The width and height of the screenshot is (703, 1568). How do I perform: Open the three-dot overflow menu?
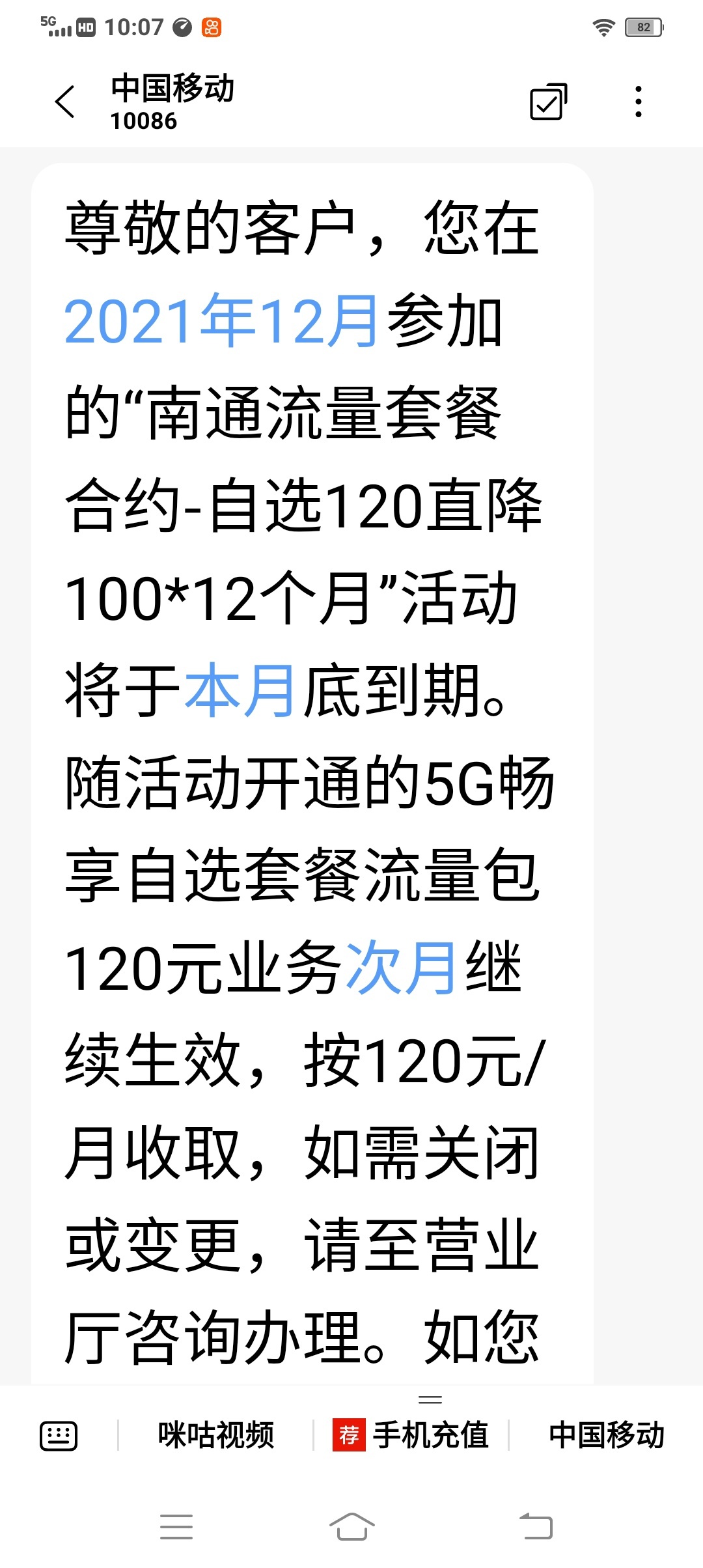coord(638,102)
